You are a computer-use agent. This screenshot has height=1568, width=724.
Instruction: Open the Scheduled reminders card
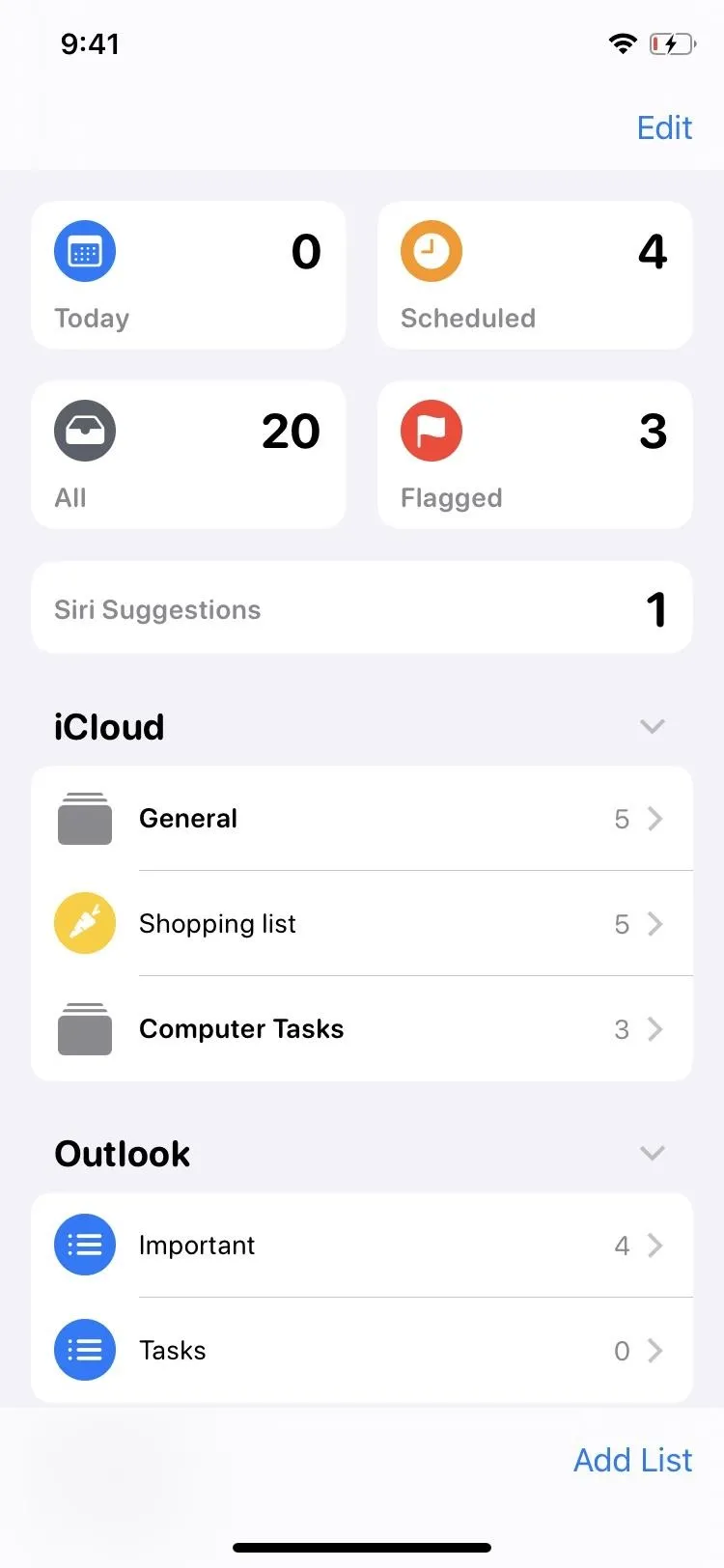pos(535,275)
